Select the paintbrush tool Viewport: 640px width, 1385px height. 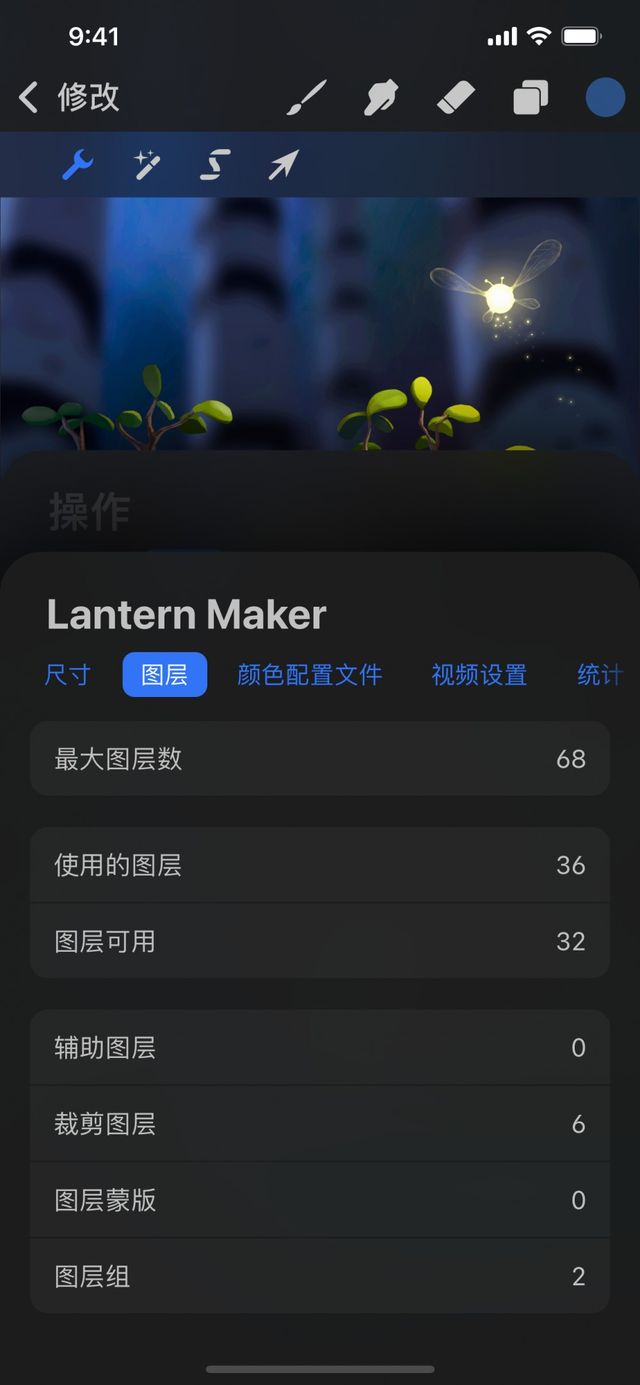307,98
